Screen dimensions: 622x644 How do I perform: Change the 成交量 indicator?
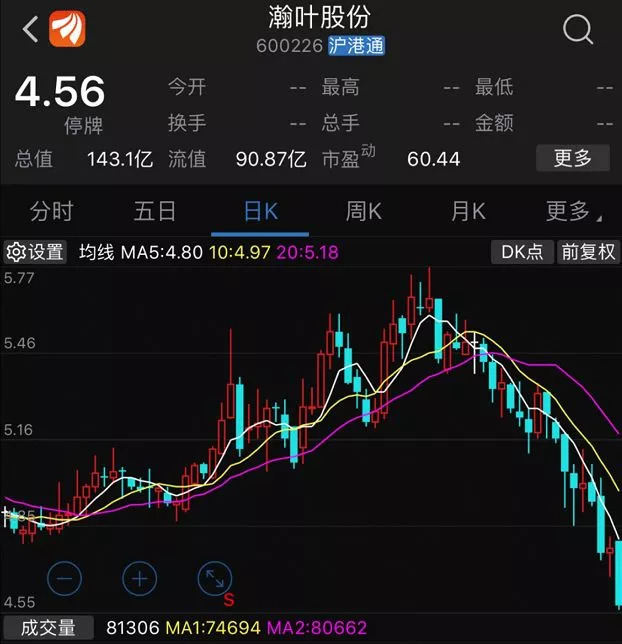48,628
